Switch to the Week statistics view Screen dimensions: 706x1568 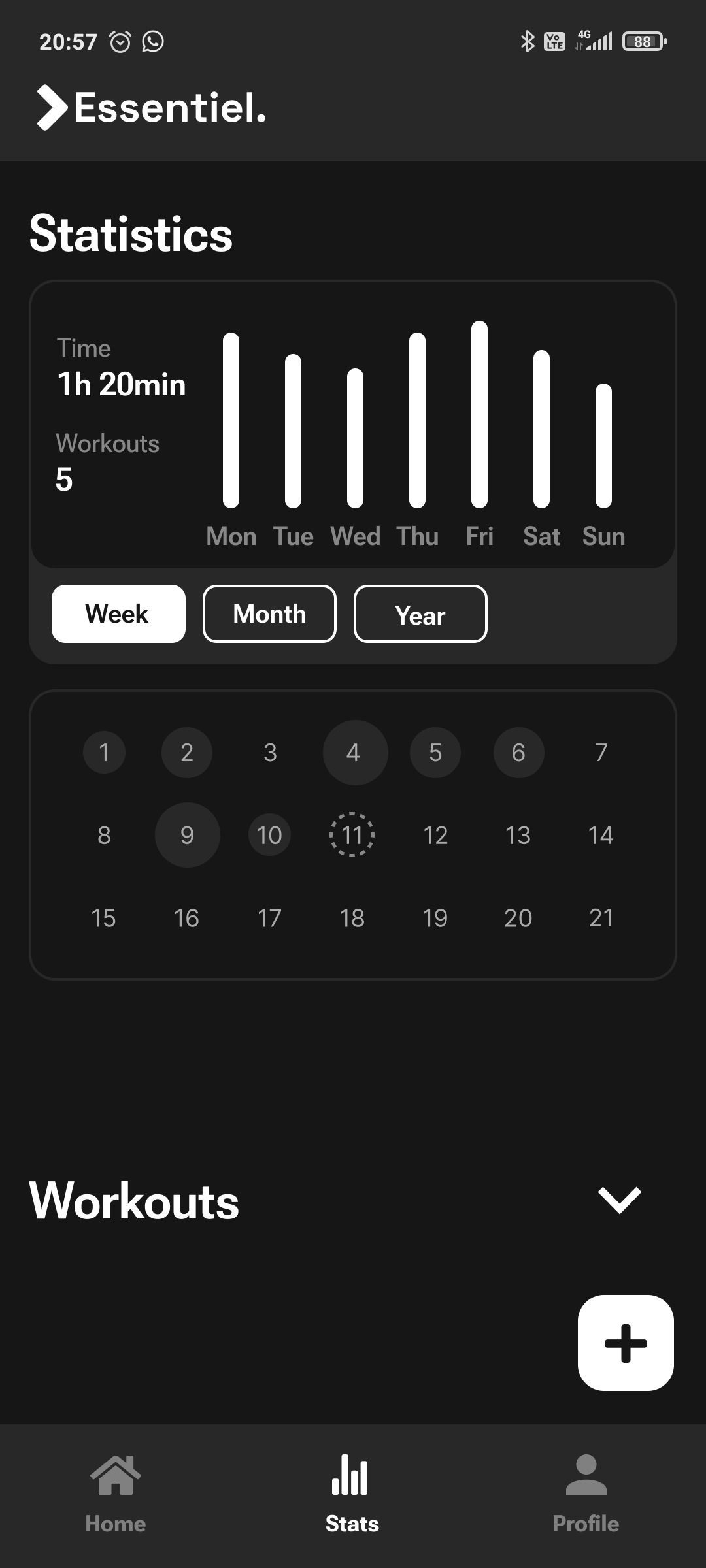point(118,614)
